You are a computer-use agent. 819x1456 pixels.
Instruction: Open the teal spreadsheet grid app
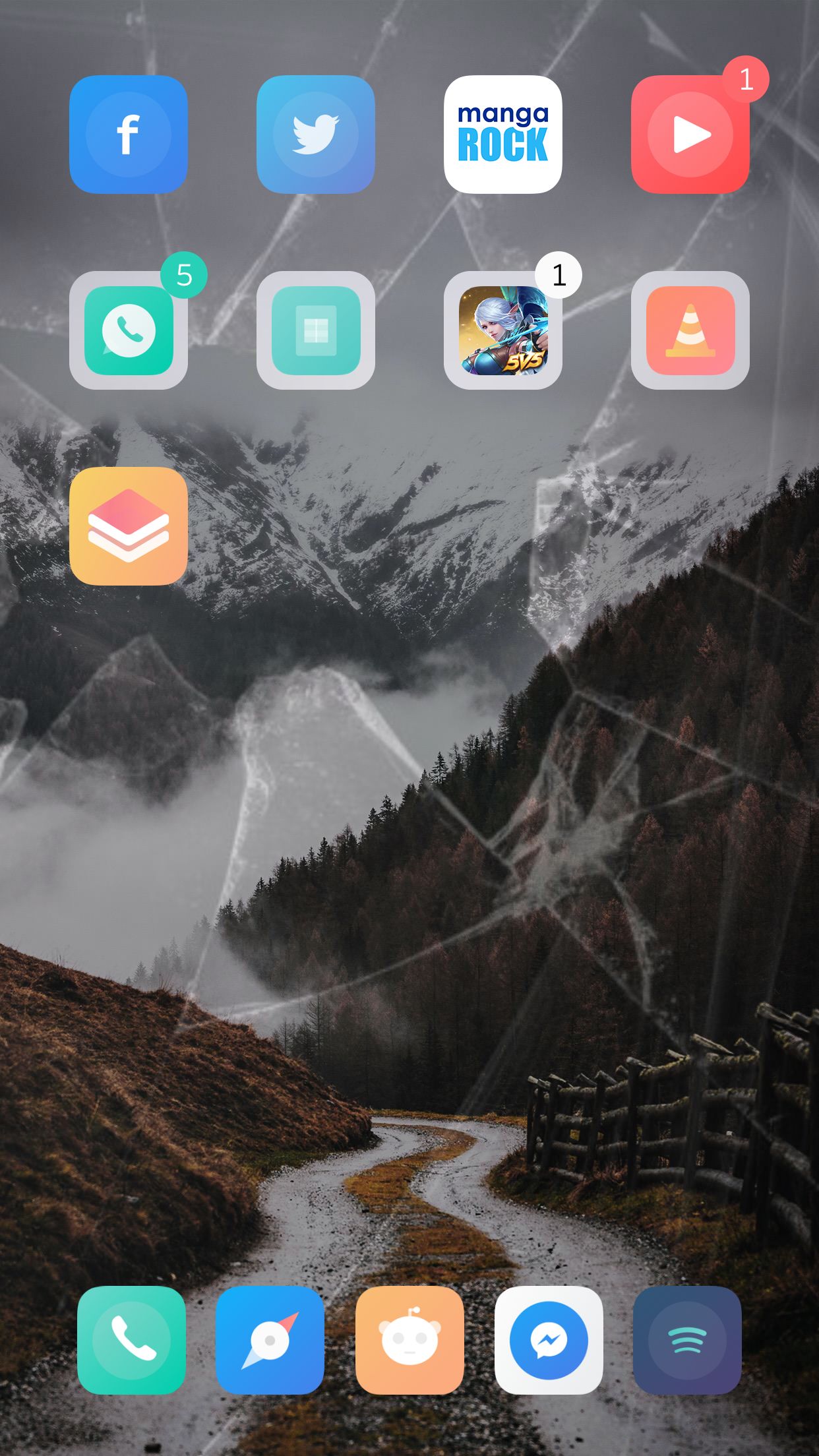[316, 330]
